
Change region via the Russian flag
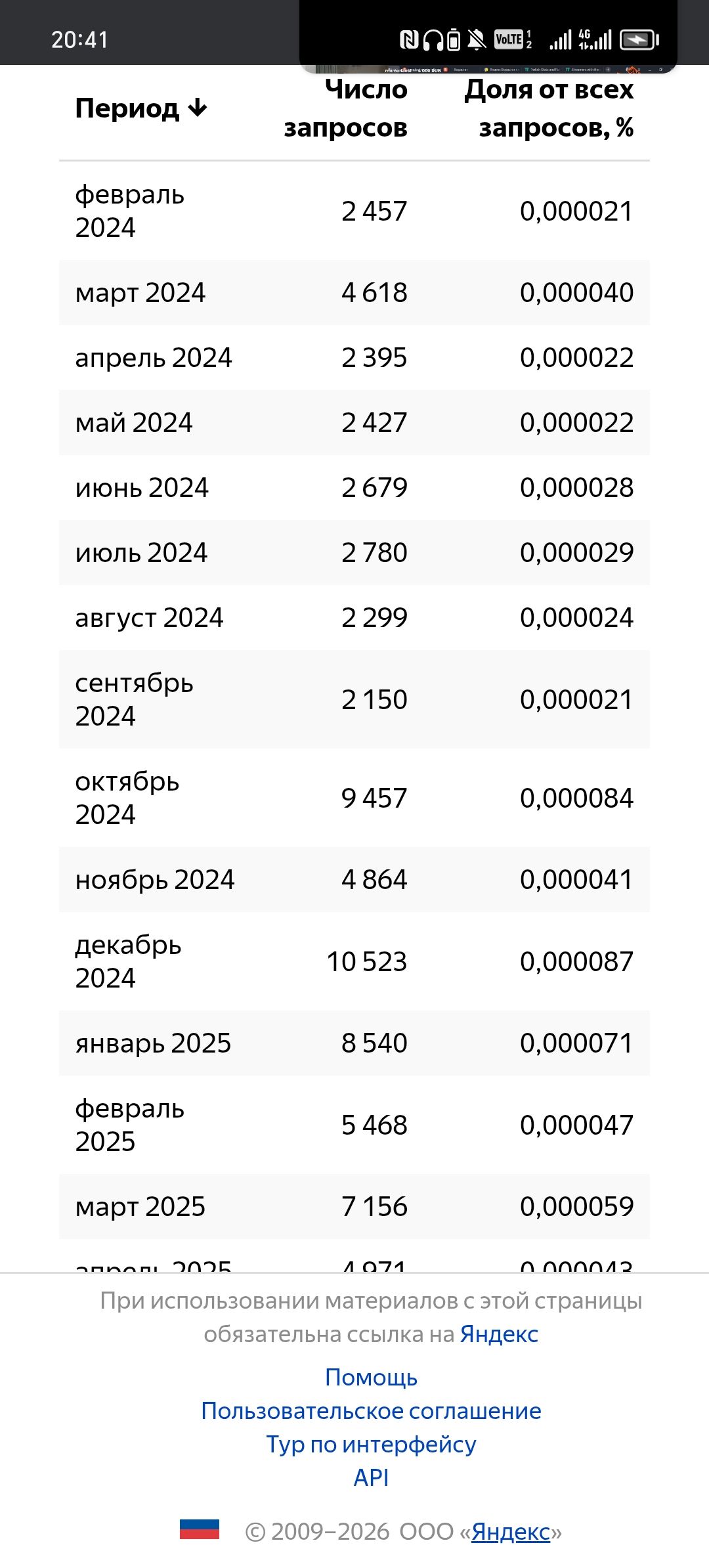(200, 1530)
